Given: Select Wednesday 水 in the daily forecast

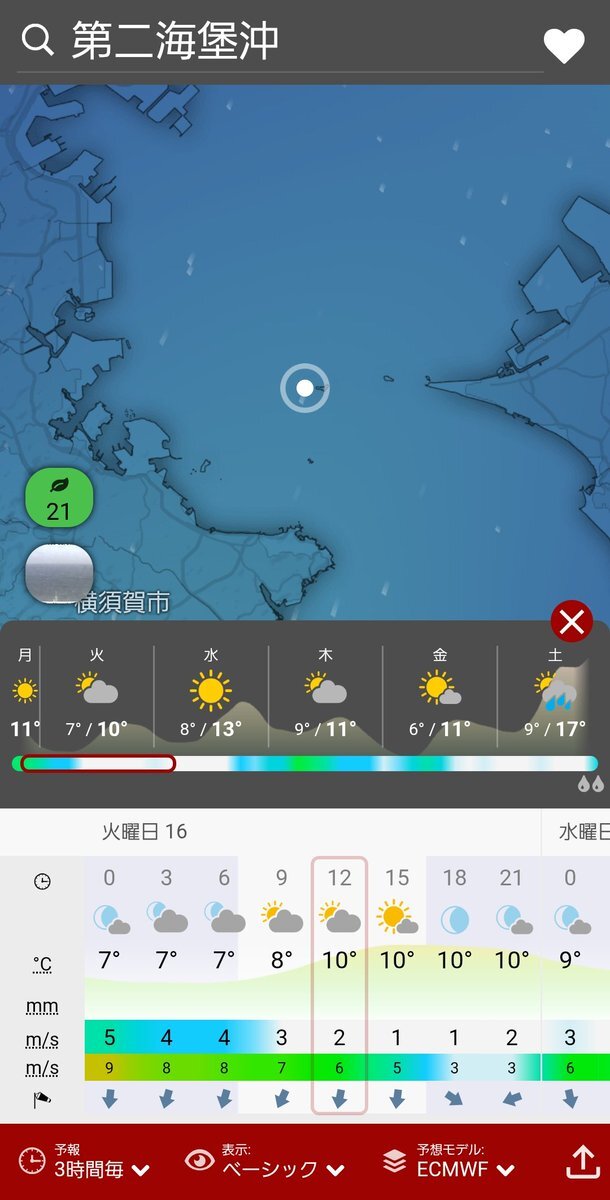Looking at the screenshot, I should (x=211, y=693).
